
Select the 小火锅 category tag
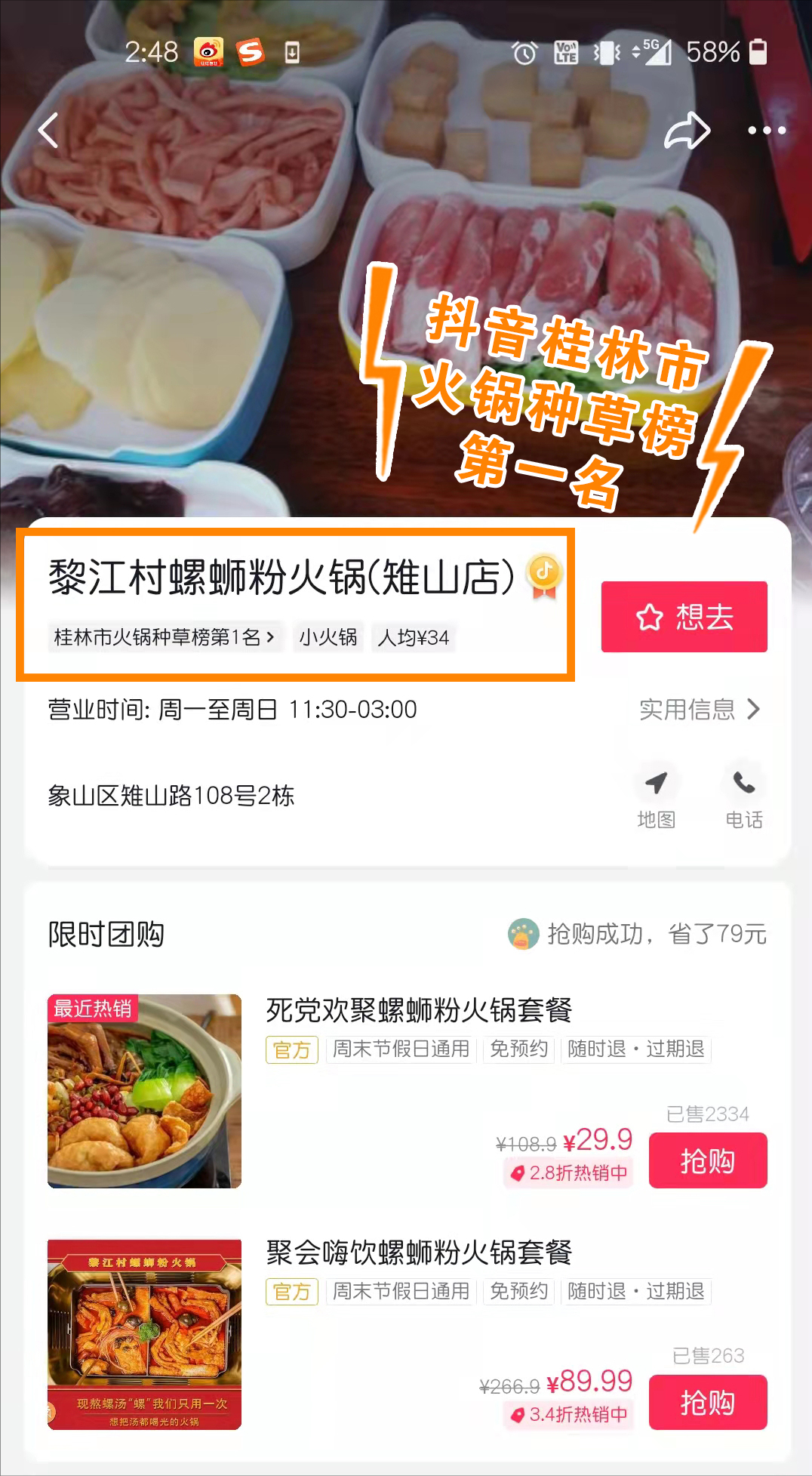point(328,637)
